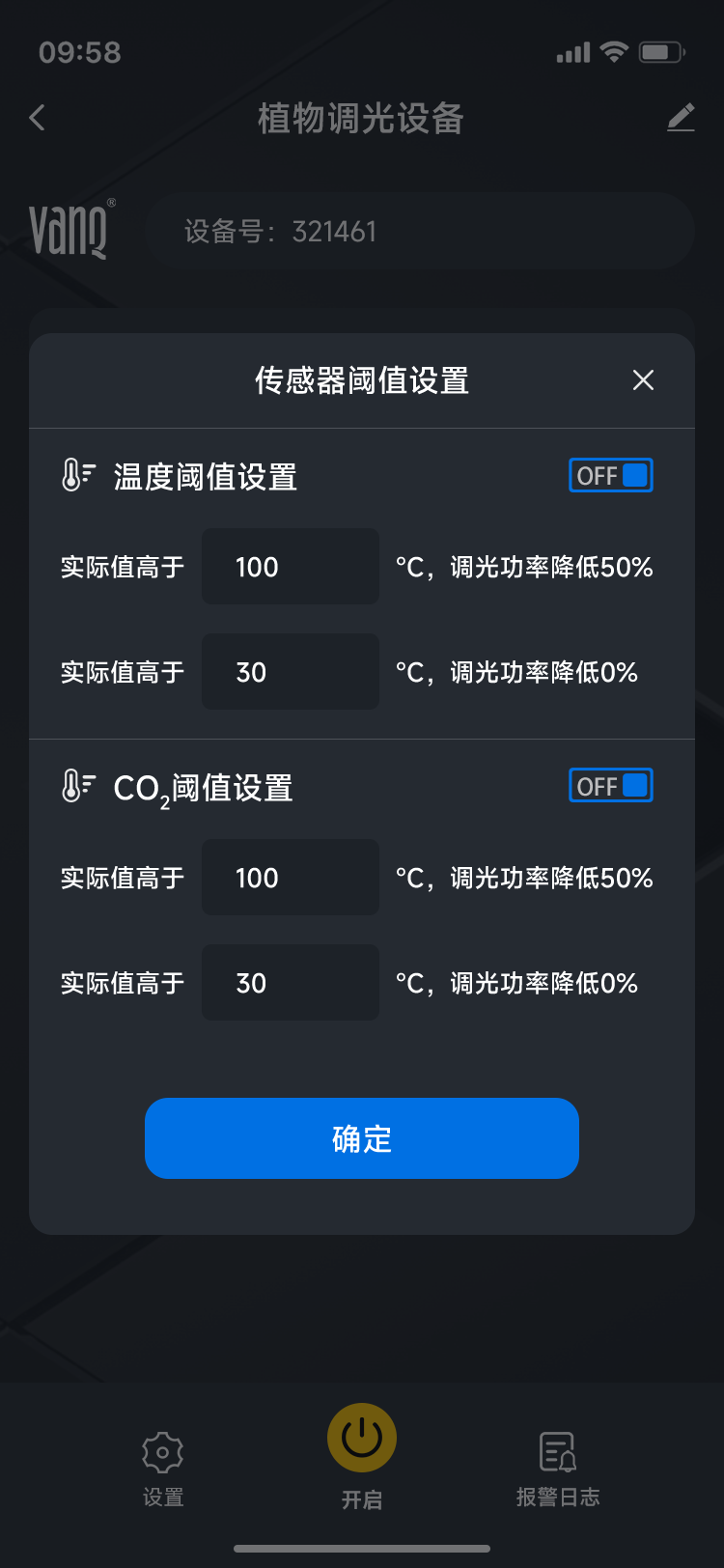The height and width of the screenshot is (1568, 724).
Task: Edit CO2 field for 0% power reduction
Action: coord(291,983)
